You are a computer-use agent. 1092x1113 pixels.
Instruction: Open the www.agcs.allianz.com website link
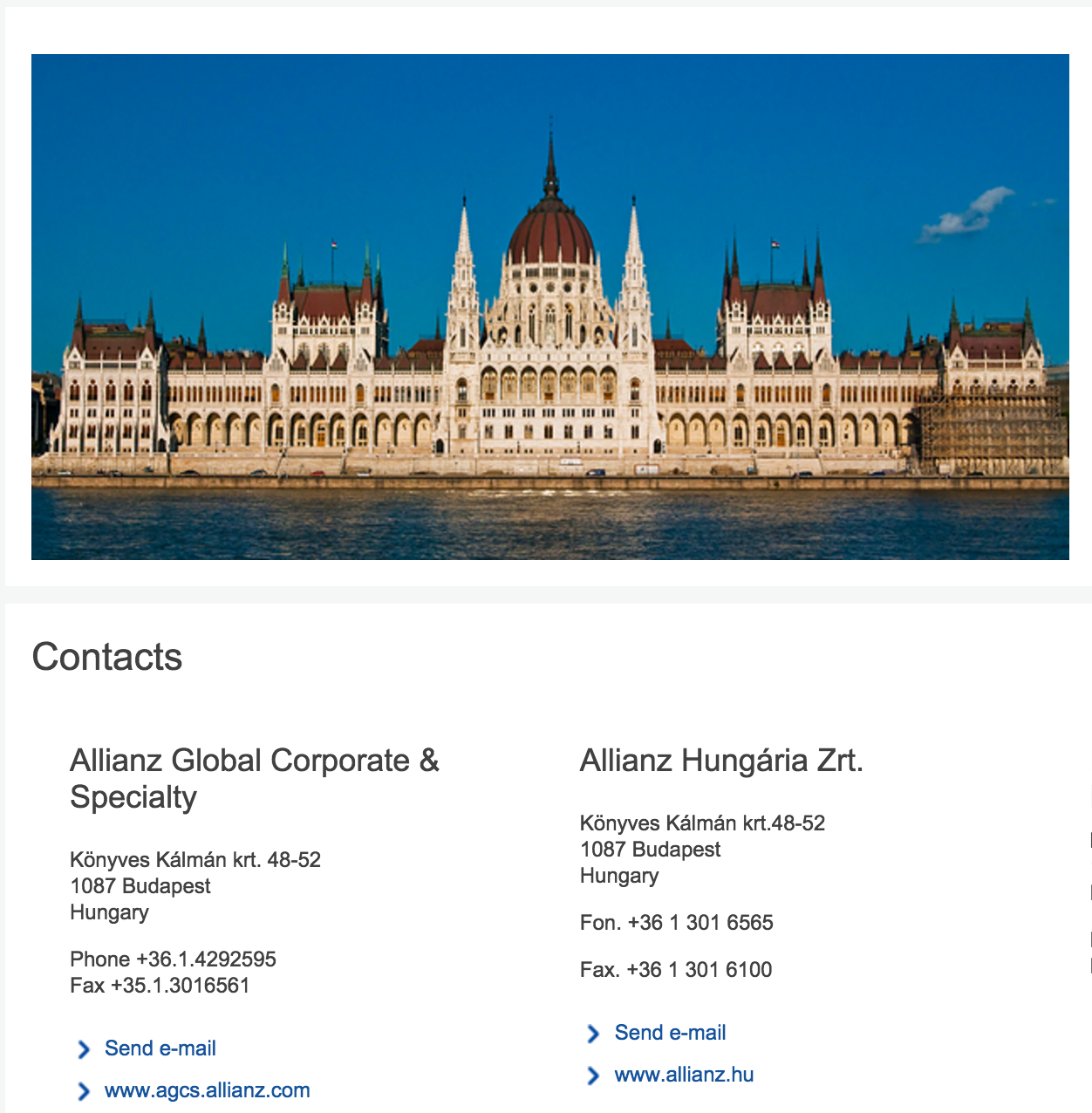pos(207,1090)
